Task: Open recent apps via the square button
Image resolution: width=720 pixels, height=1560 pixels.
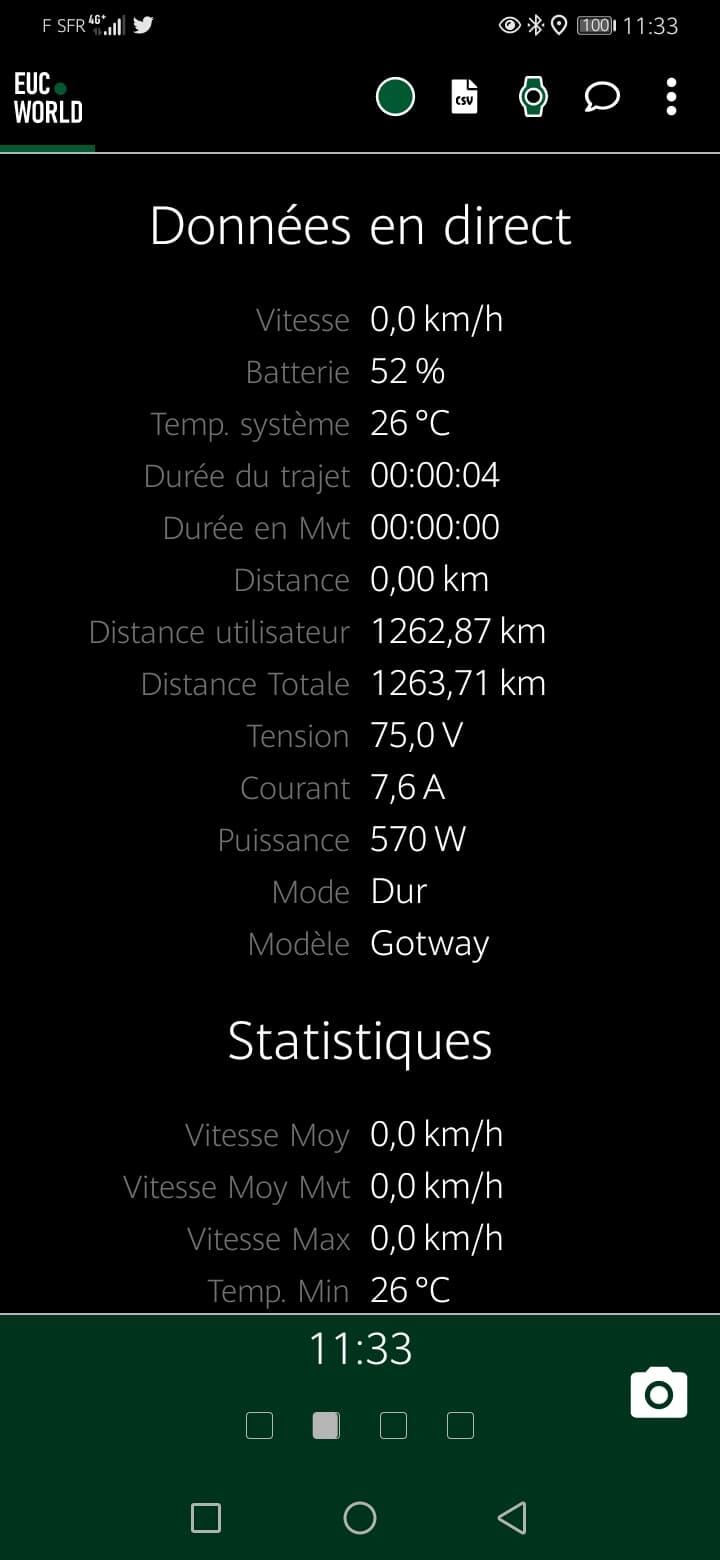Action: (205, 1518)
